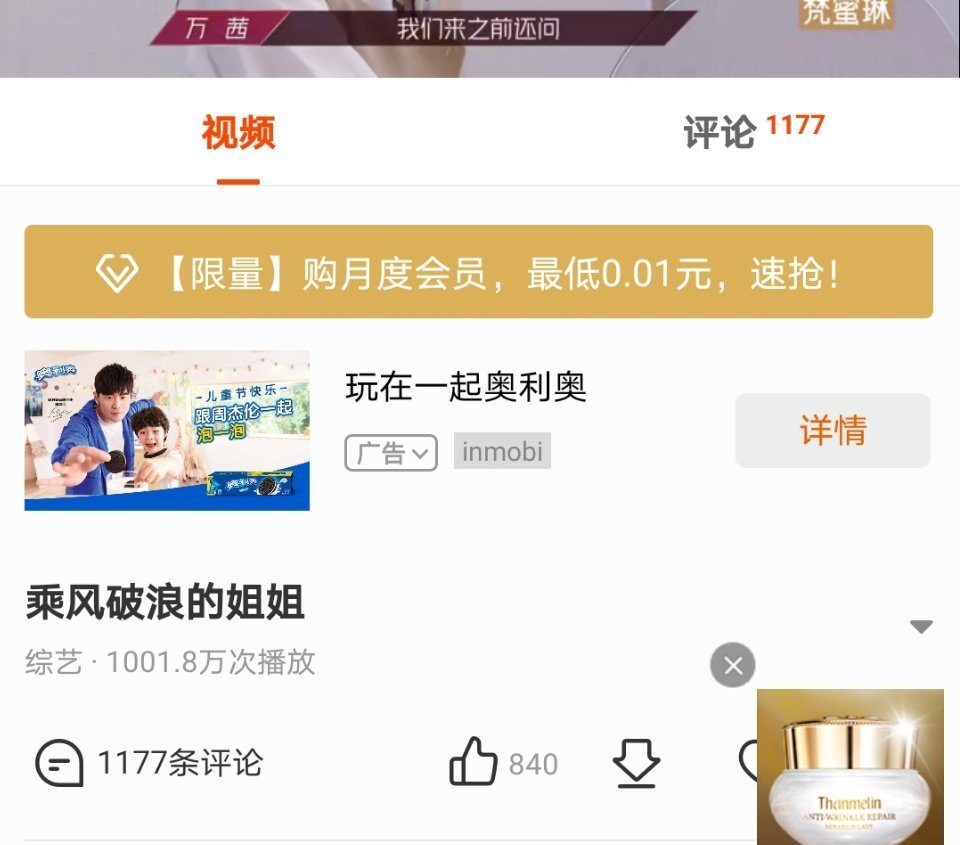This screenshot has width=960, height=845.
Task: Expand the 乘风破浪的姐姐 description arrow
Action: (x=920, y=627)
